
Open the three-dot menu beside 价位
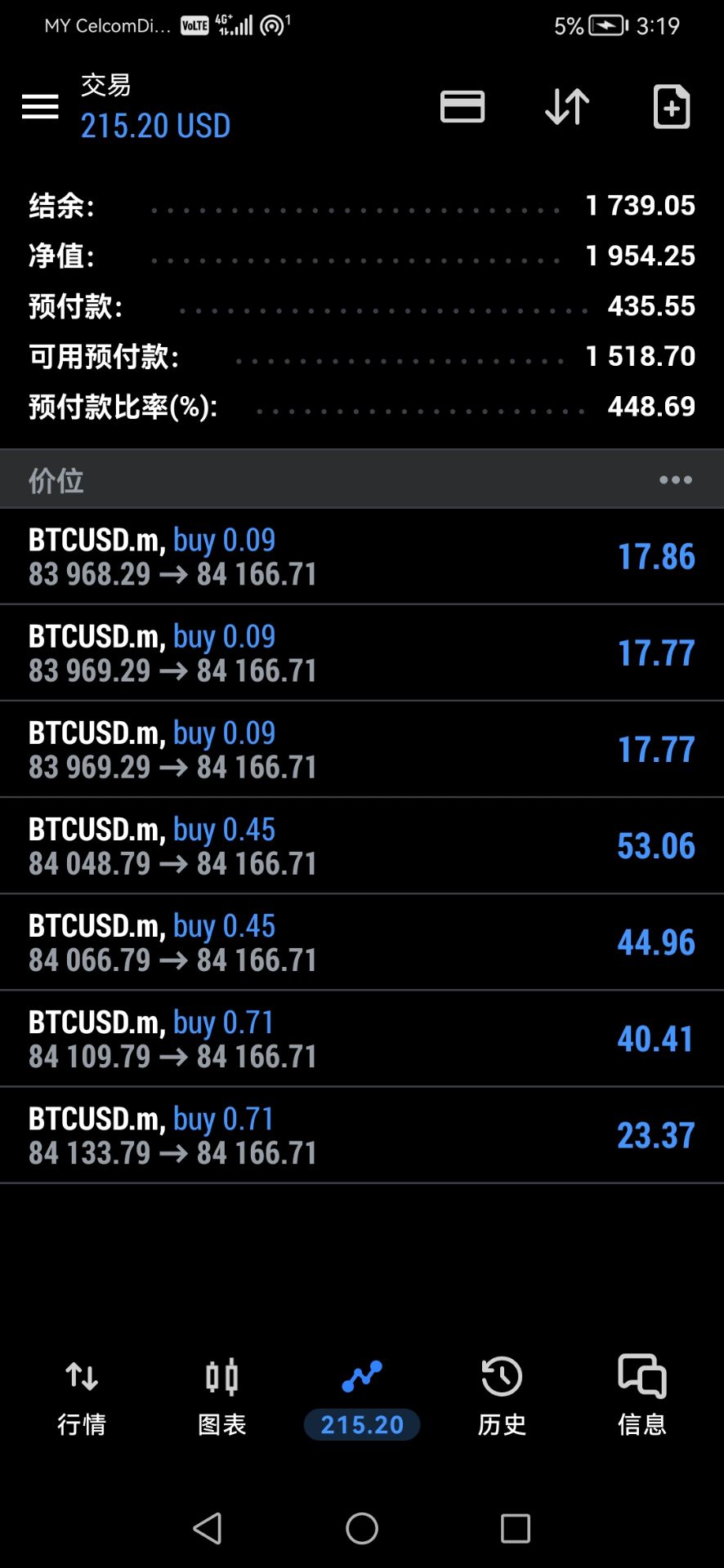point(676,479)
